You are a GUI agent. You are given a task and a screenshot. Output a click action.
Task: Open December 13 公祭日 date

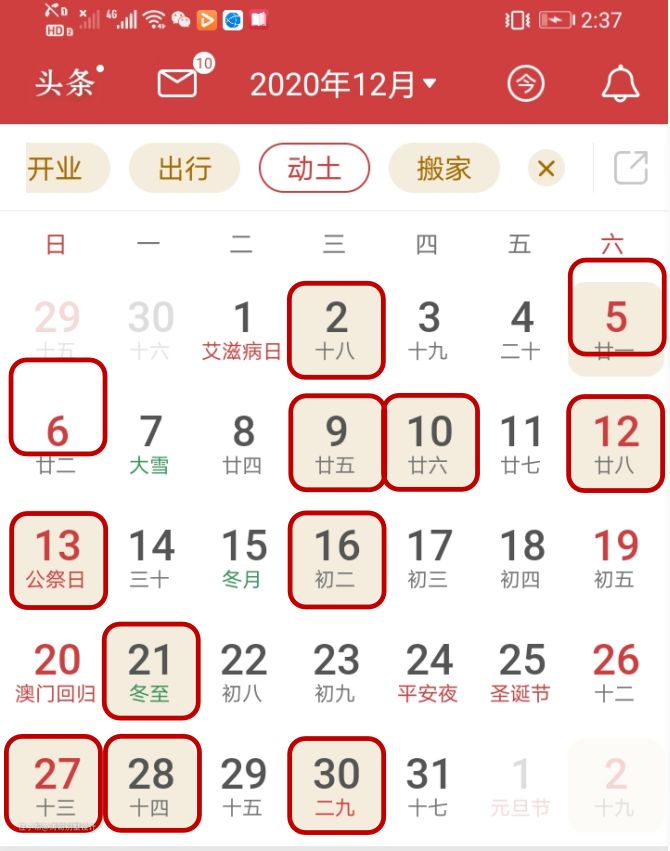click(58, 558)
